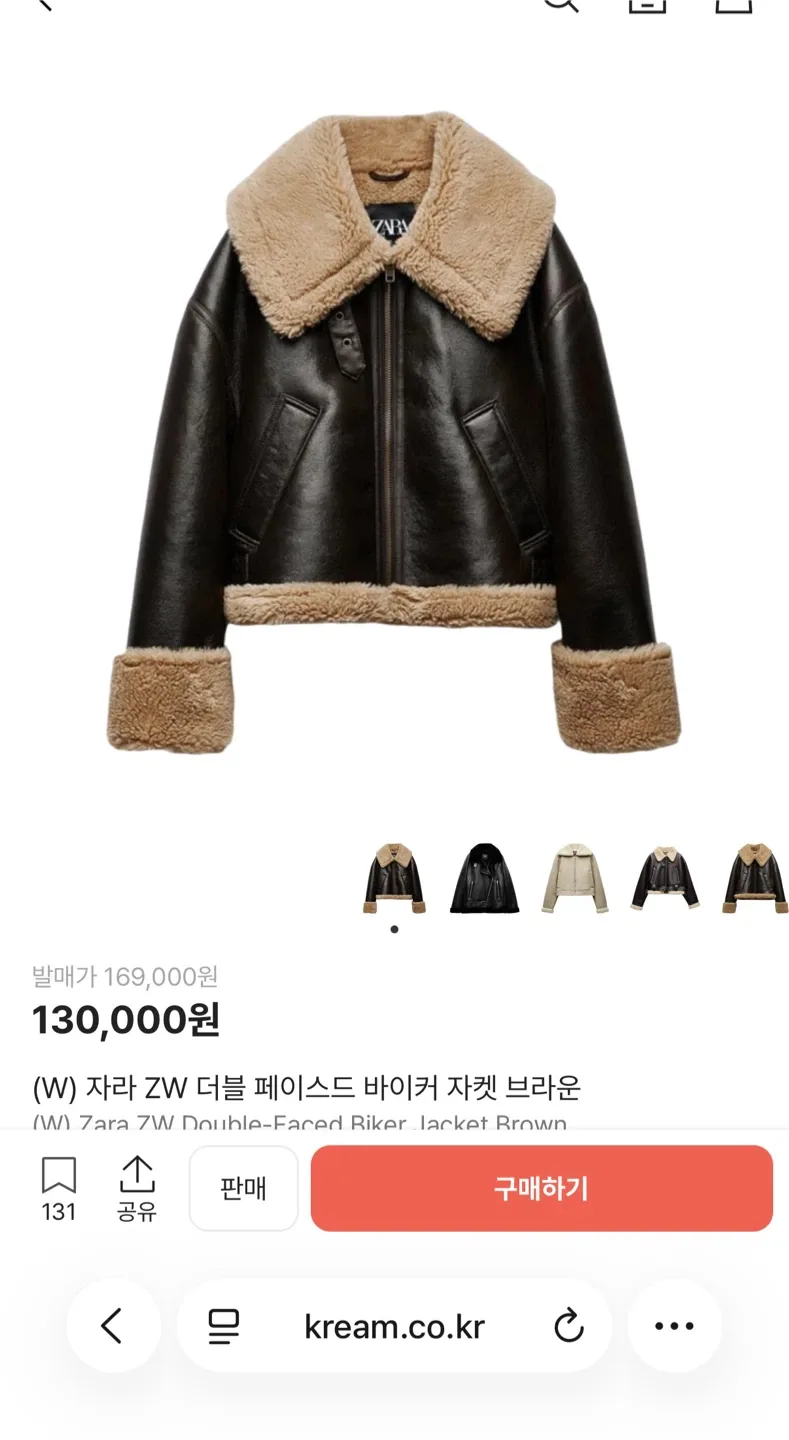
Task: Select the fourth thumbnail with white trim jacket
Action: coord(665,879)
